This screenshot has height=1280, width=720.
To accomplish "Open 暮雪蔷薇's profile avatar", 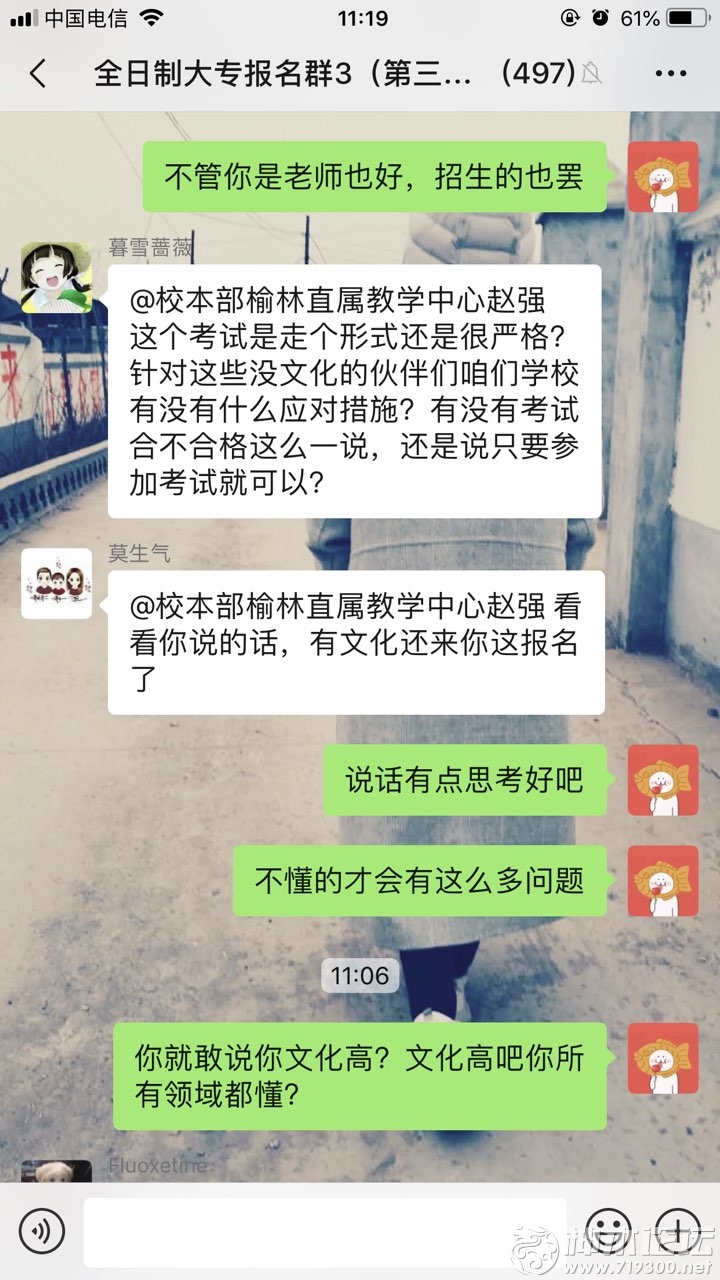I will click(56, 277).
